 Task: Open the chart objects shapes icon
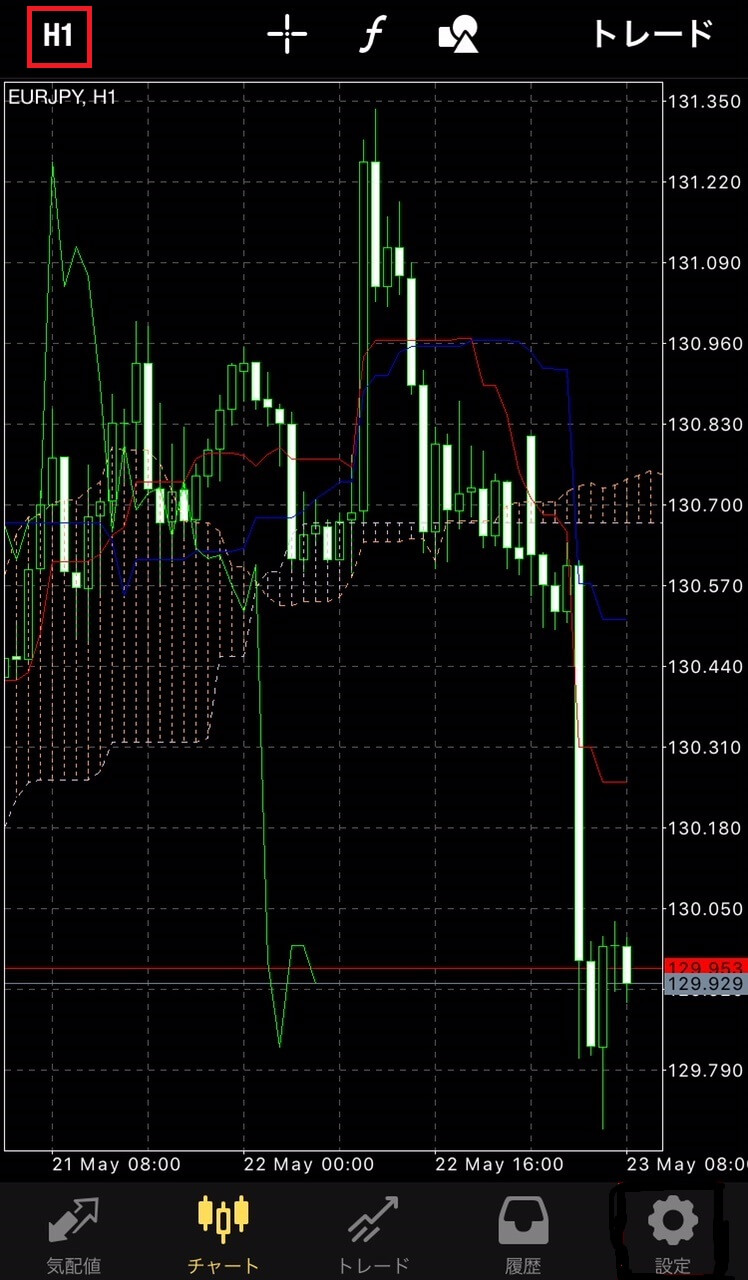click(459, 36)
